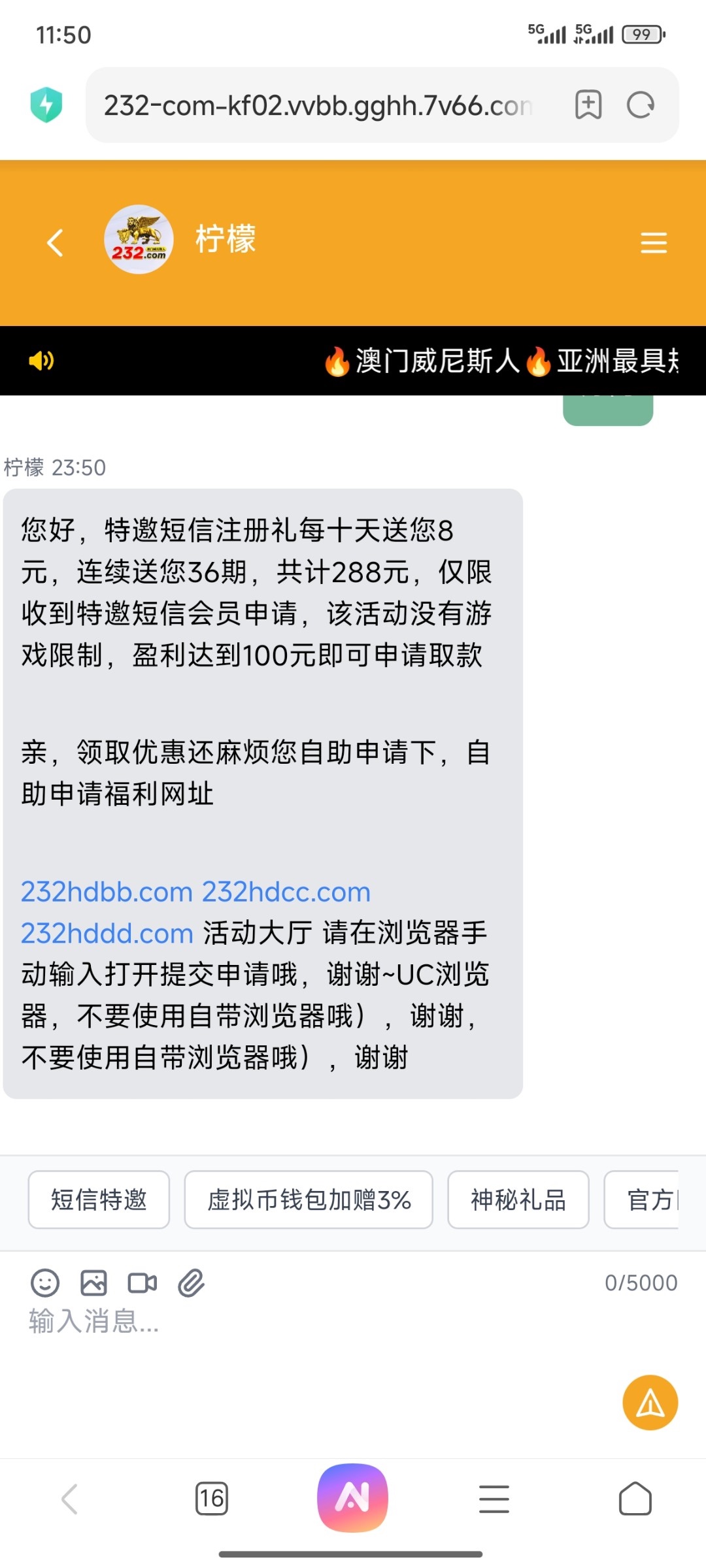The width and height of the screenshot is (706, 1568).
Task: Choose the 神秘礼品 quick reply chip
Action: click(518, 1200)
